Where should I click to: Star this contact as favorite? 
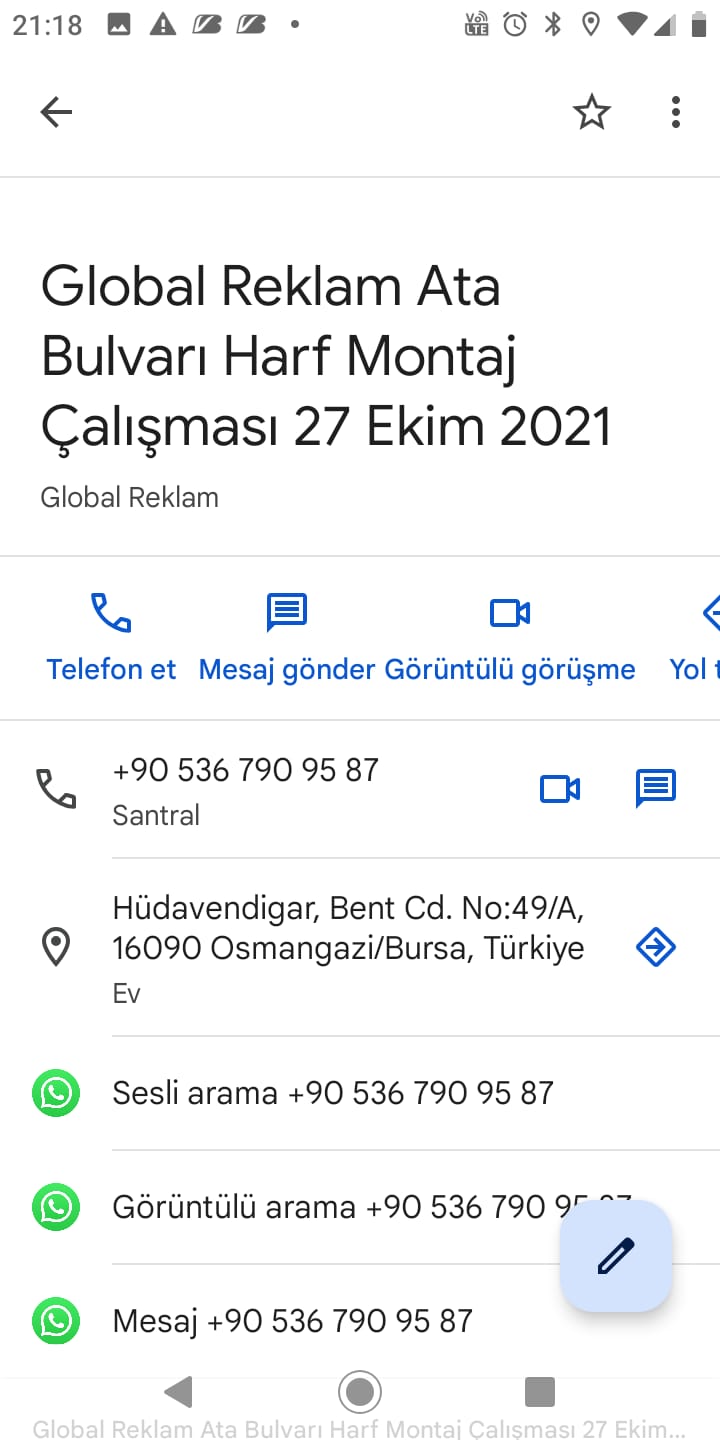591,112
